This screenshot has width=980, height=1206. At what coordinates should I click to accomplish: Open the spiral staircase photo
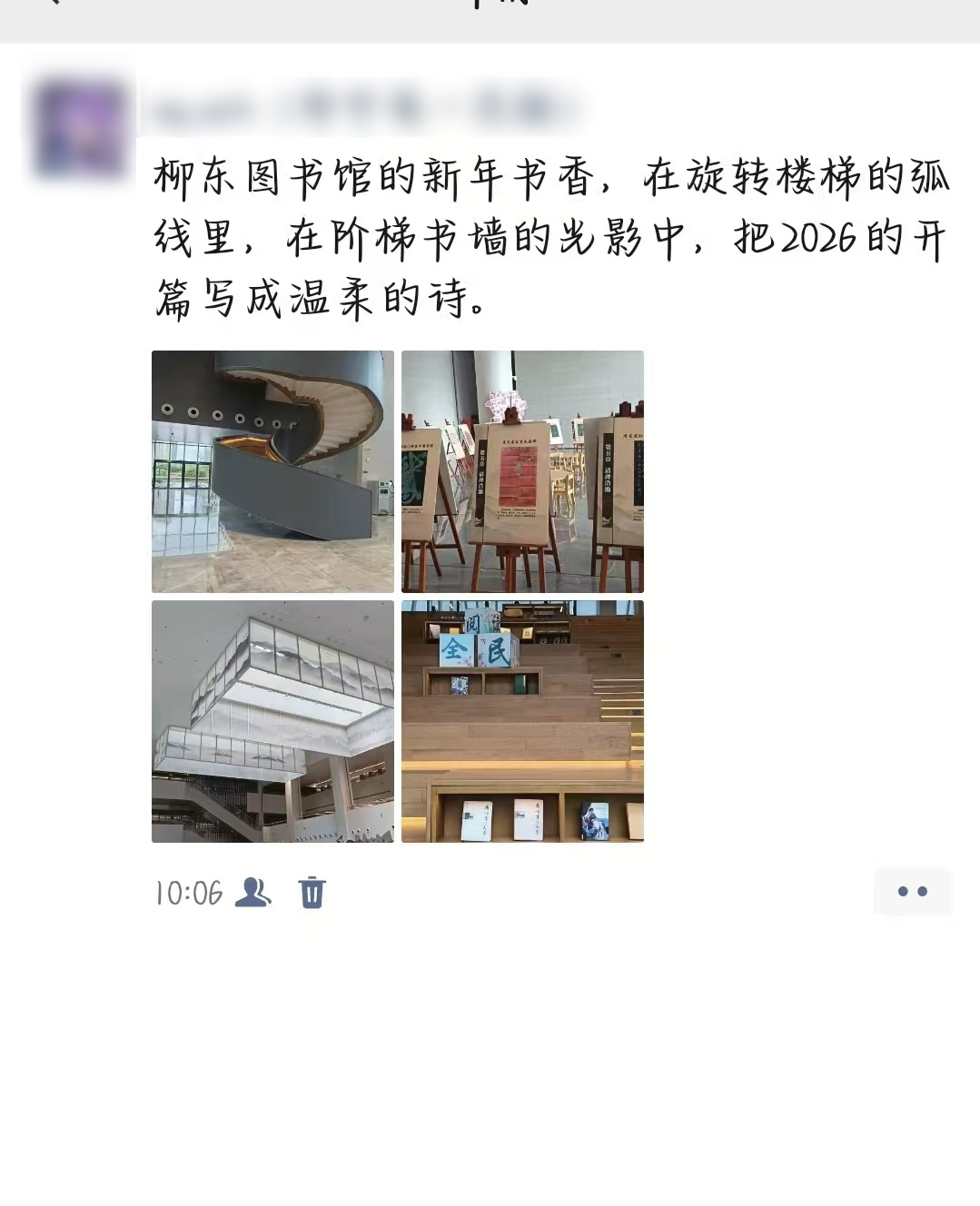pos(272,471)
